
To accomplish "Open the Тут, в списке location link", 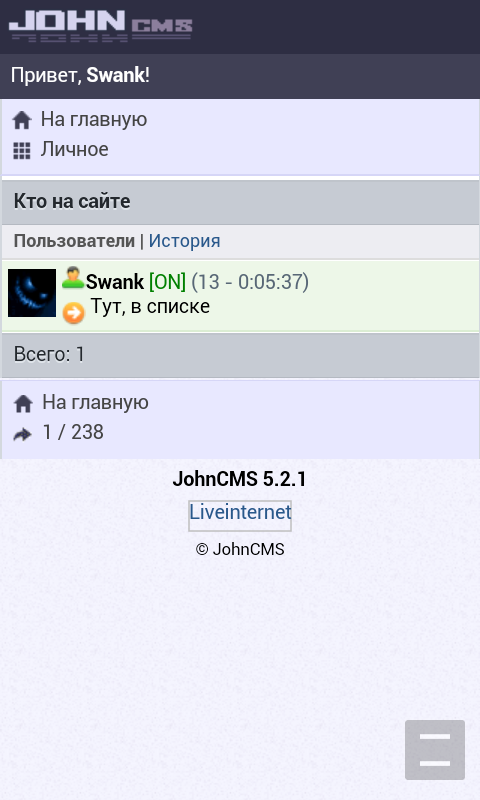I will [150, 306].
